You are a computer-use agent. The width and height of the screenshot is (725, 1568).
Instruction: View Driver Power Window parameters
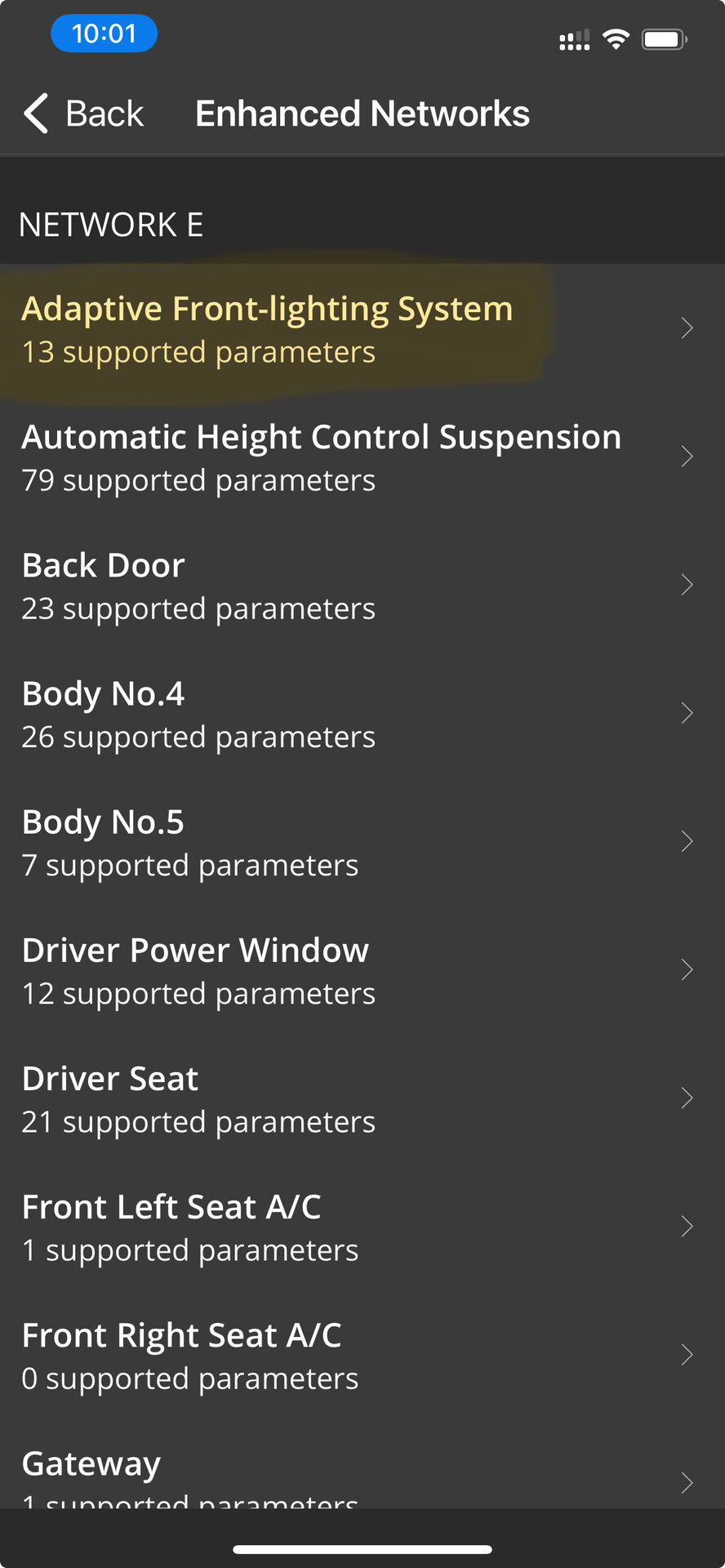point(362,969)
